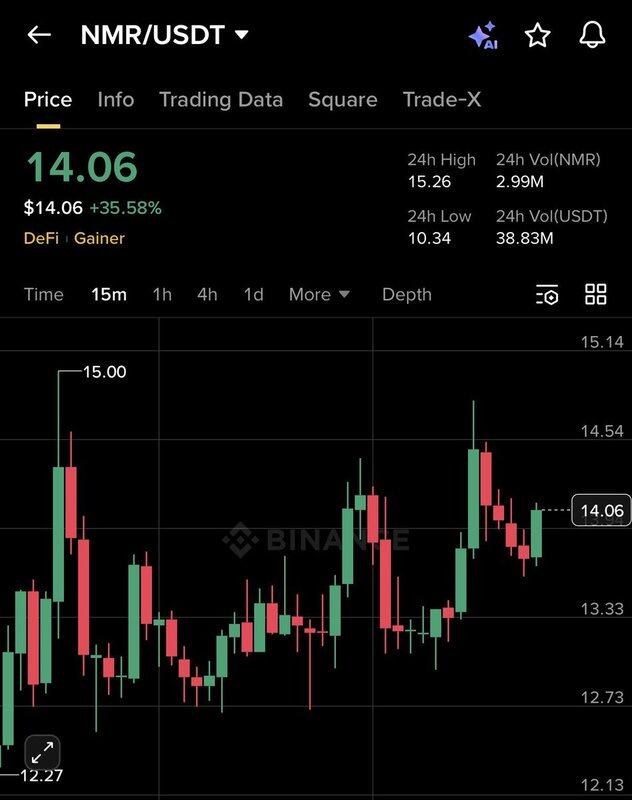Select the 1h chart interval
The image size is (632, 800).
click(162, 294)
